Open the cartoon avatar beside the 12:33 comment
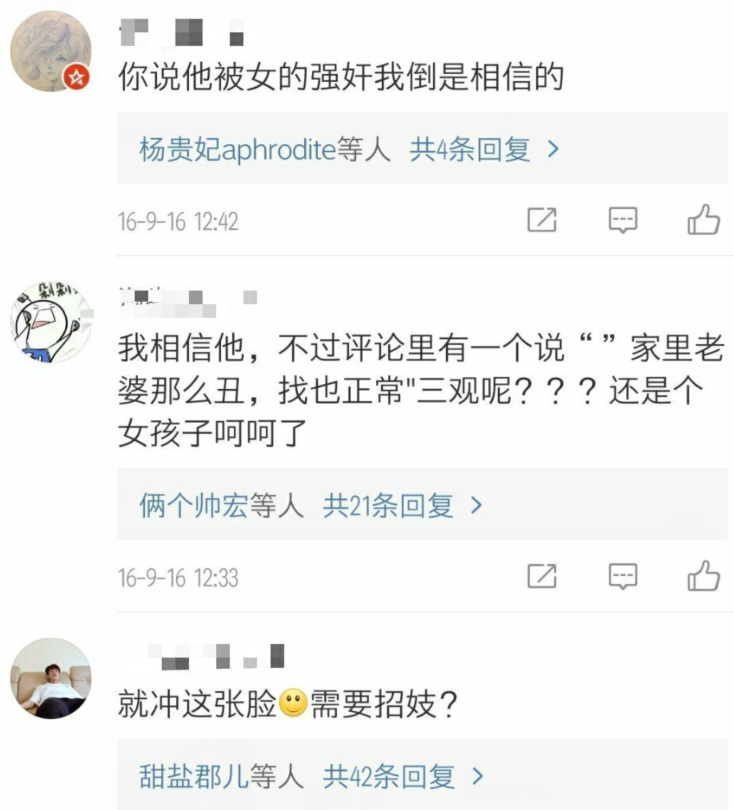 coord(50,322)
